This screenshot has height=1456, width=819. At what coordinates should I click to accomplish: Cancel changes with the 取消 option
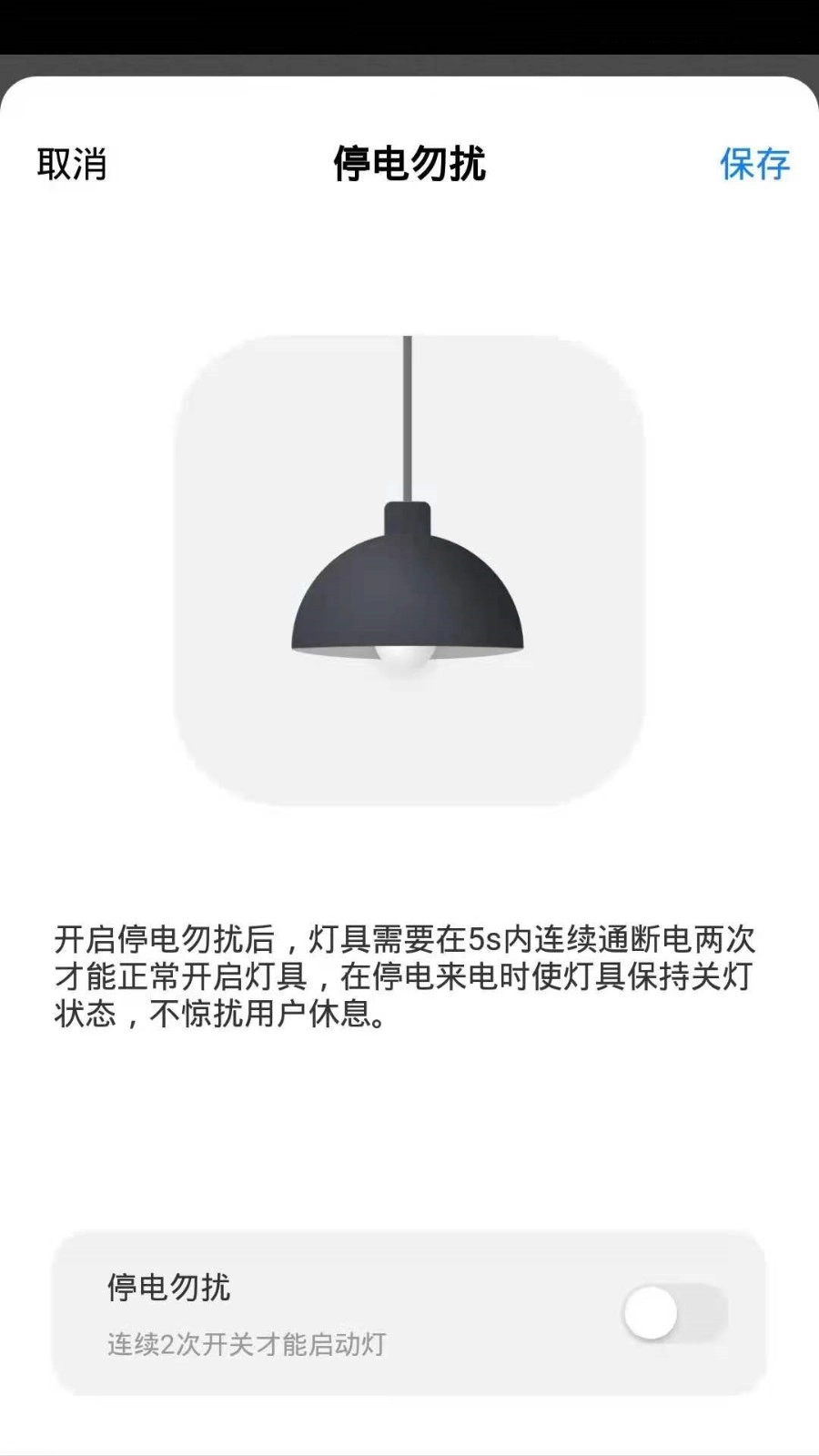[x=70, y=164]
